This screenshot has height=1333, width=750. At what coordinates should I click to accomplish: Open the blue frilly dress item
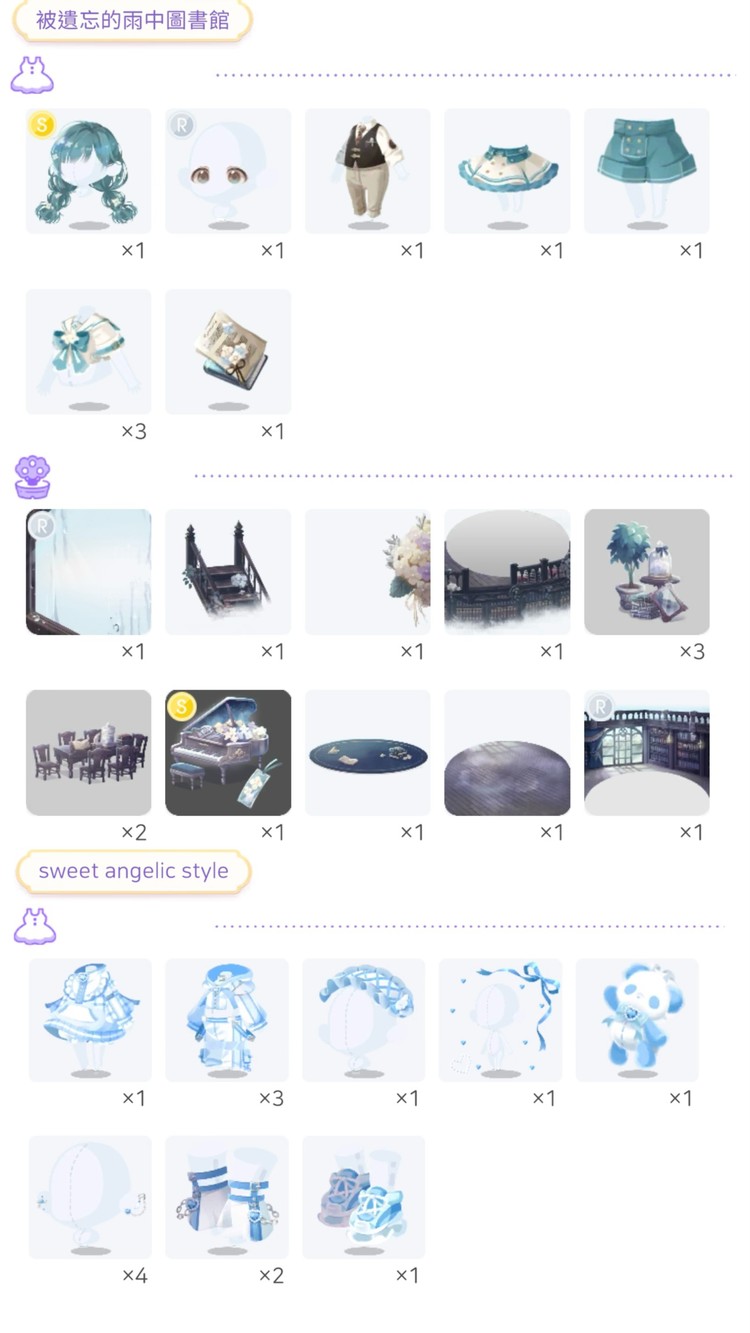click(90, 1020)
